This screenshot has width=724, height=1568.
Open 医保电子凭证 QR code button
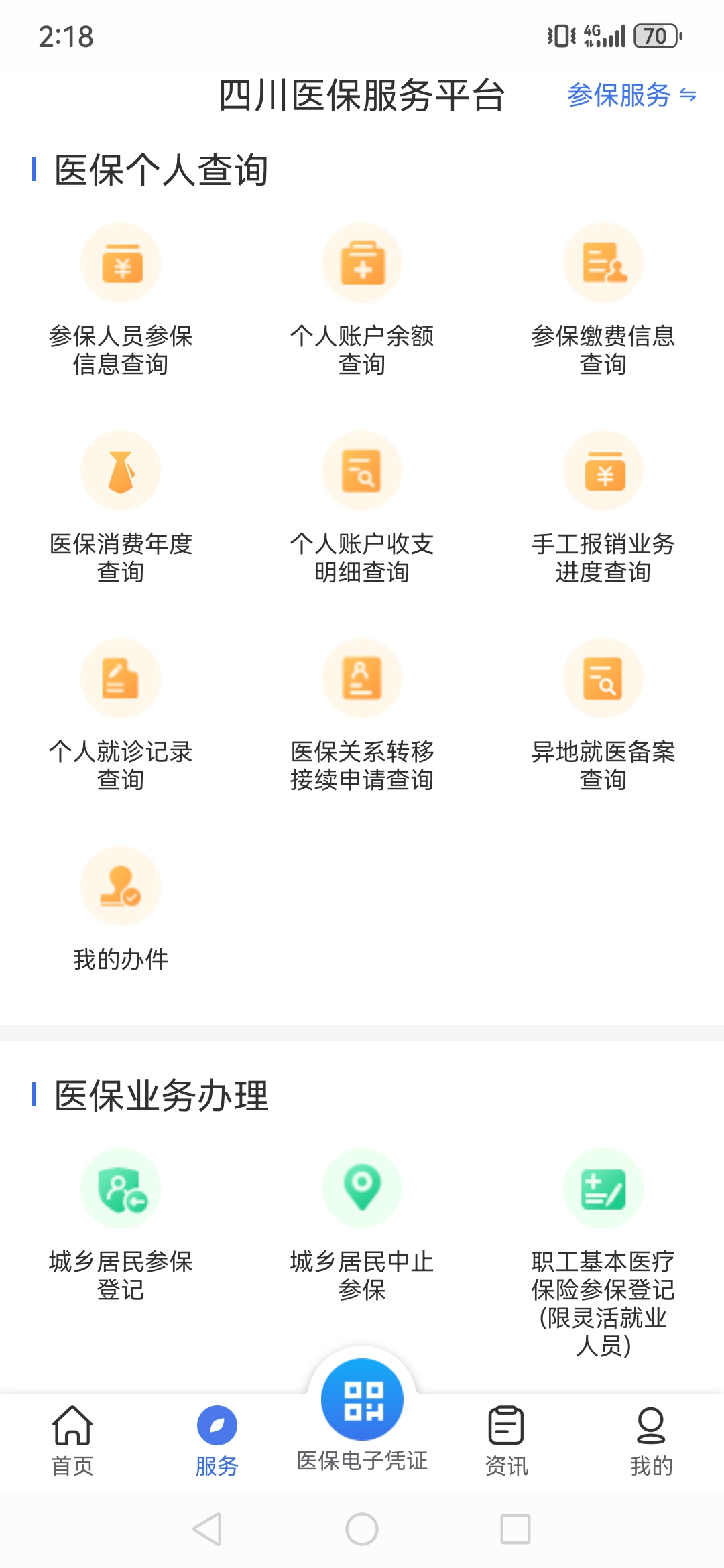pyautogui.click(x=362, y=1400)
